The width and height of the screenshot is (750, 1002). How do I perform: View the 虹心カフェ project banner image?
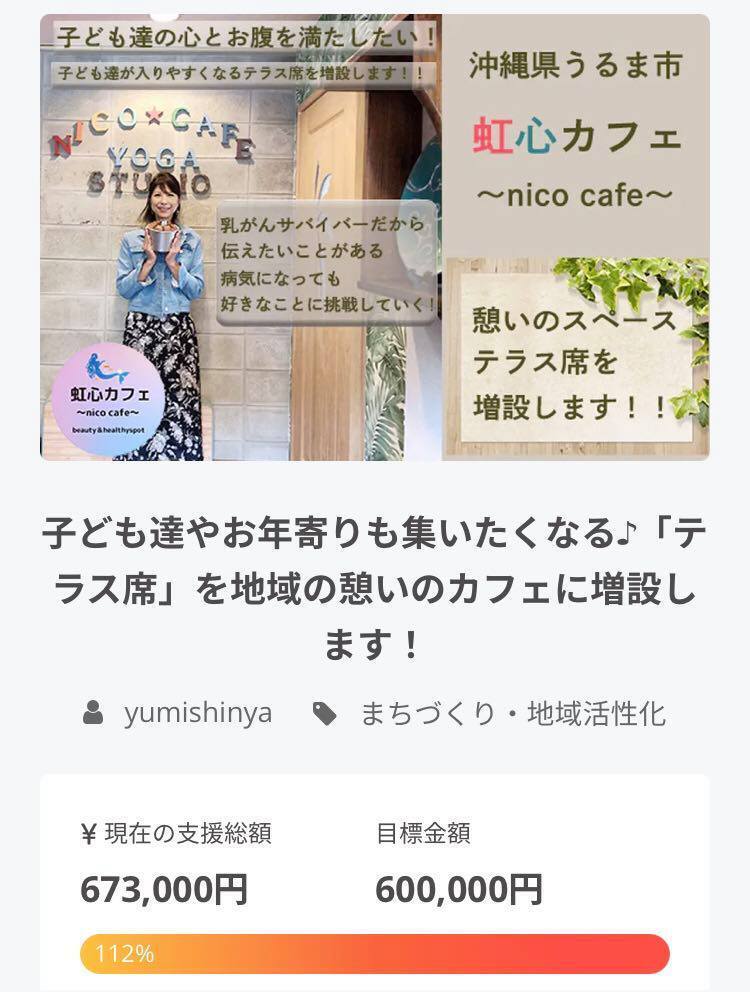pyautogui.click(x=375, y=237)
